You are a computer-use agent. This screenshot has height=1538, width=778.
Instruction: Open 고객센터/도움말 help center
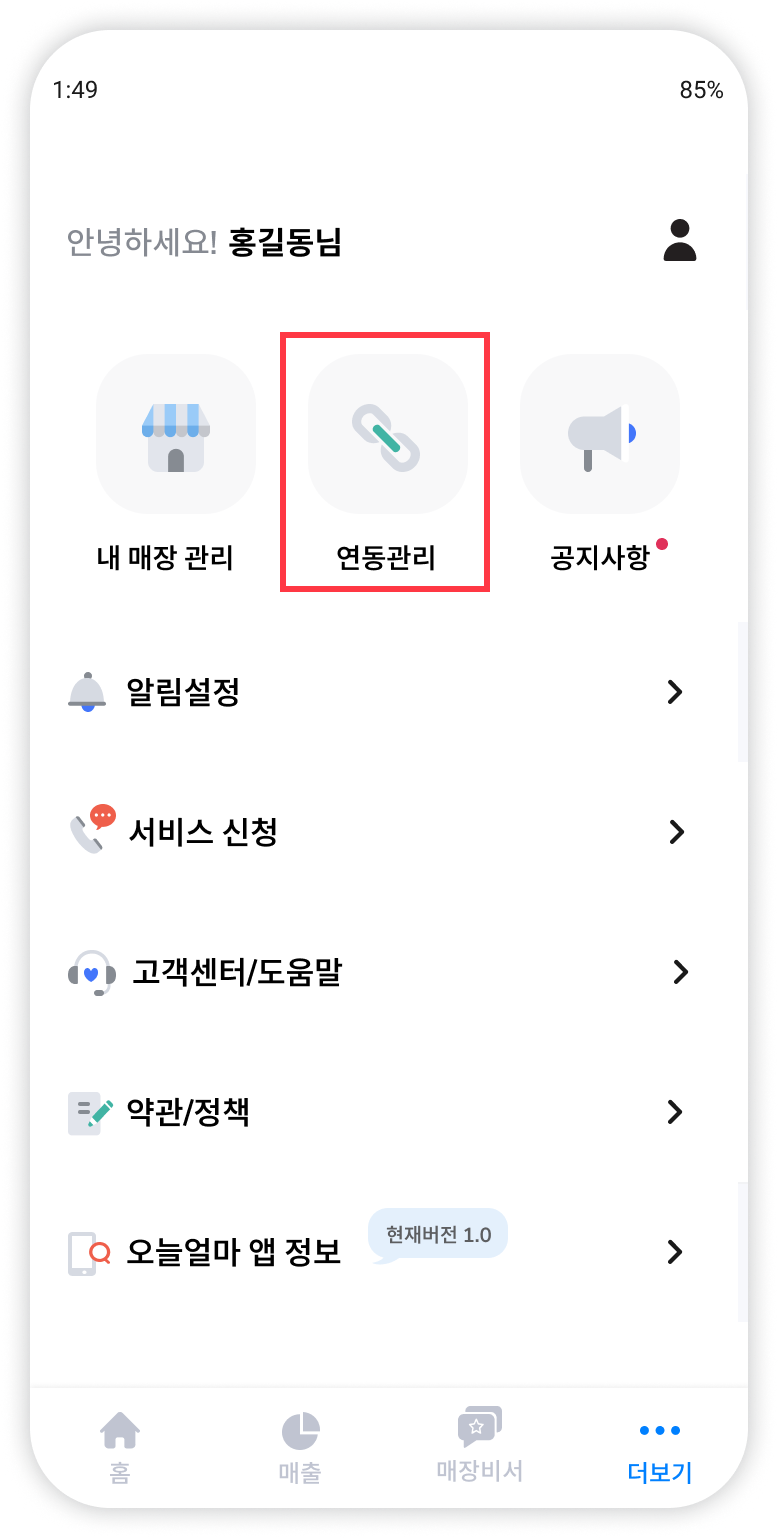point(380,972)
